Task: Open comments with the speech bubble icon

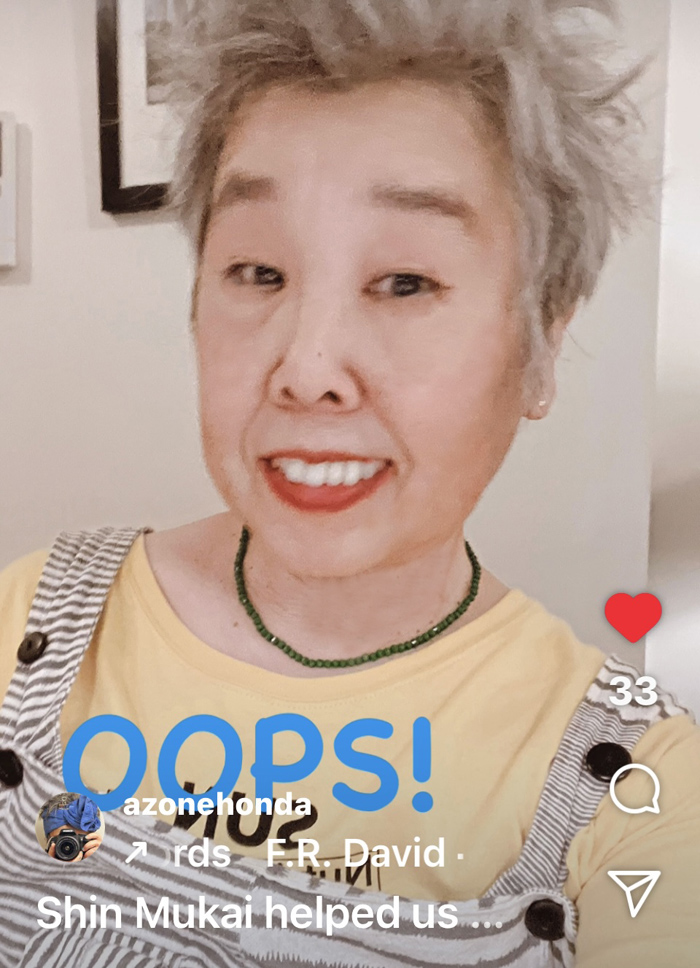Action: (634, 789)
